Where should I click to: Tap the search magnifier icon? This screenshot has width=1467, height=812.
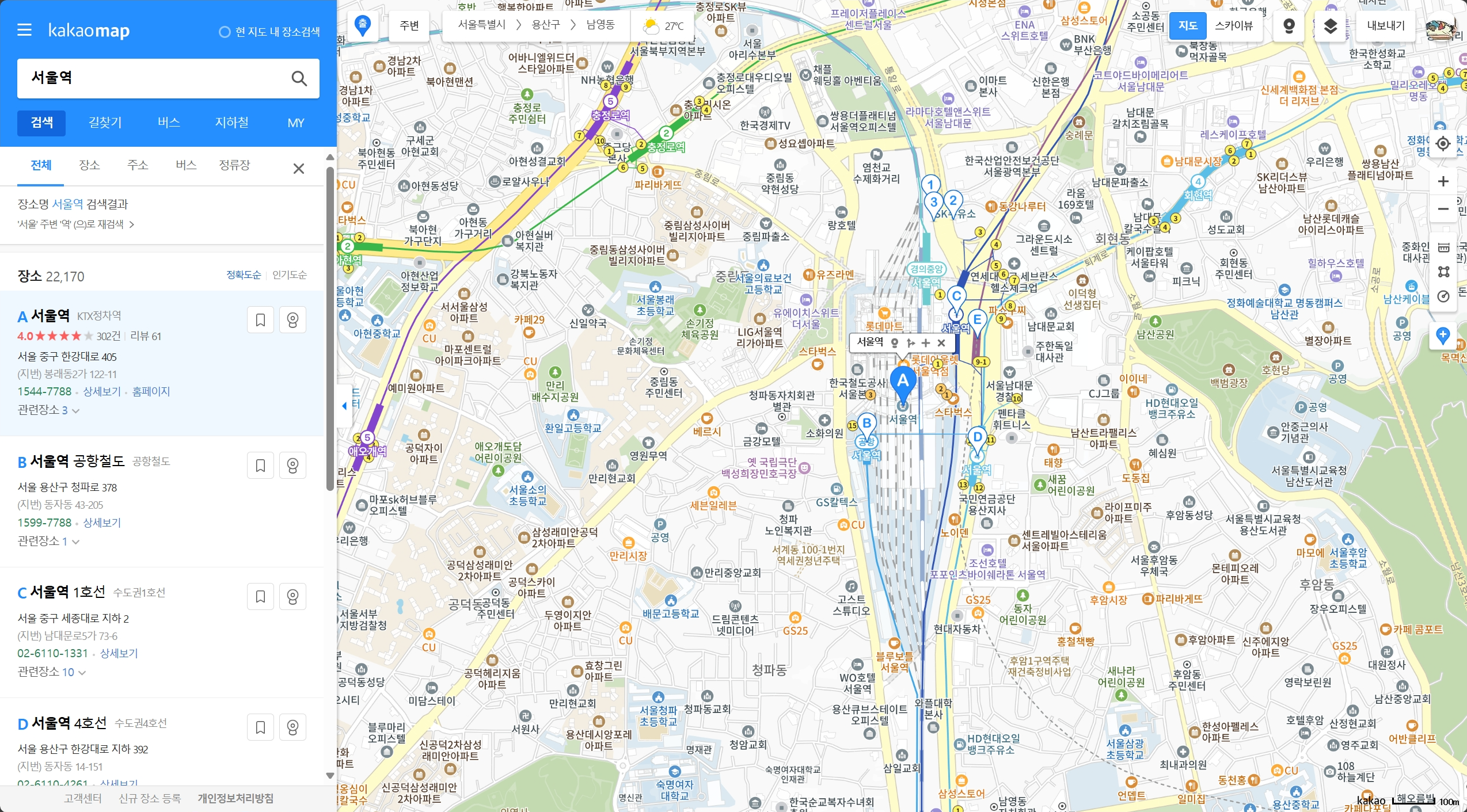(x=299, y=78)
